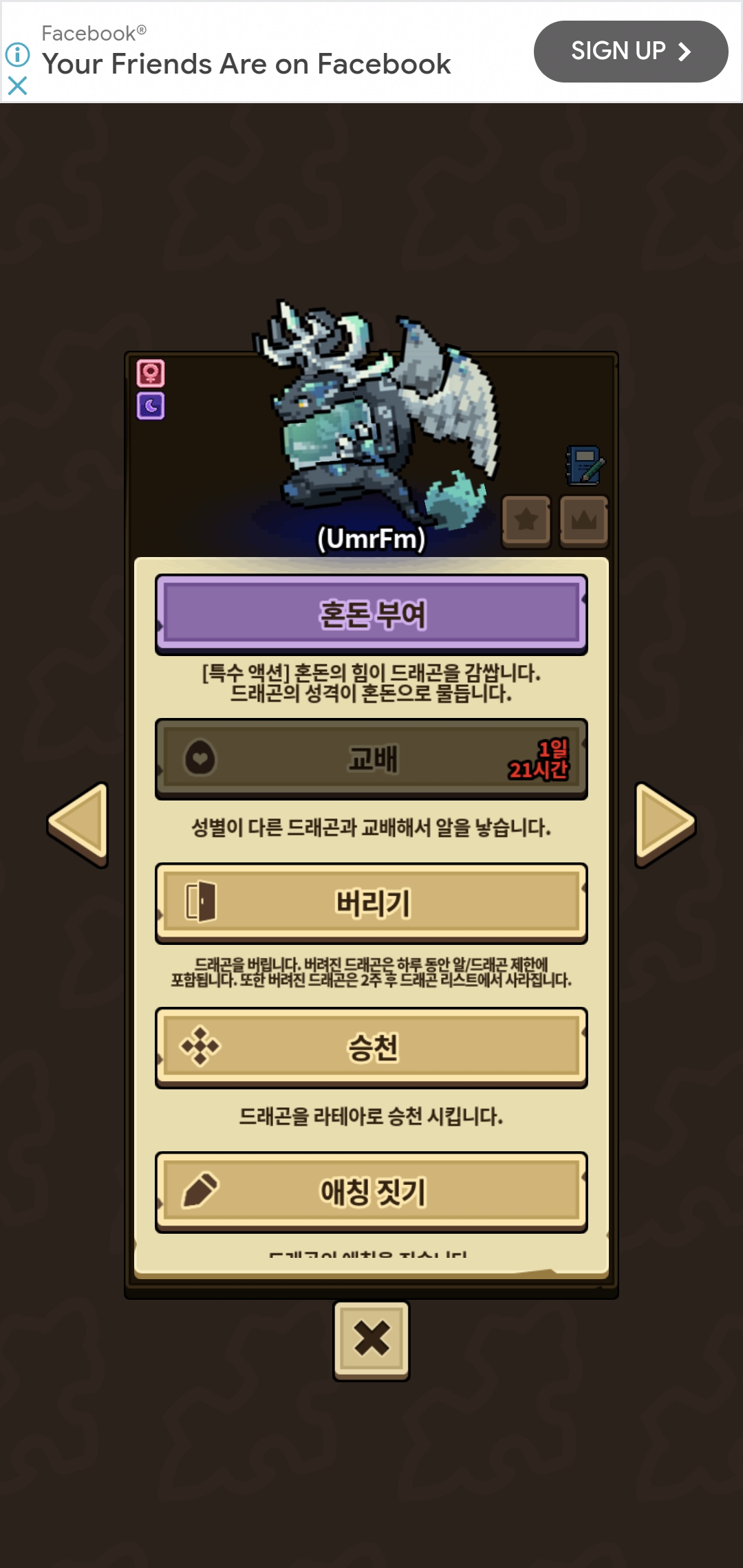Go to previous dragon with left arrow
Image resolution: width=743 pixels, height=1568 pixels.
click(78, 824)
